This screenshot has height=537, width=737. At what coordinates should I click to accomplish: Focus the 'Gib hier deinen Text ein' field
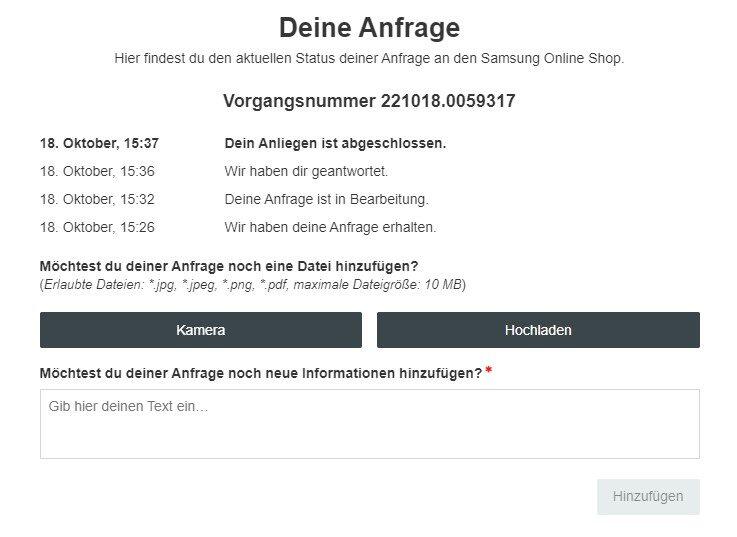(369, 424)
